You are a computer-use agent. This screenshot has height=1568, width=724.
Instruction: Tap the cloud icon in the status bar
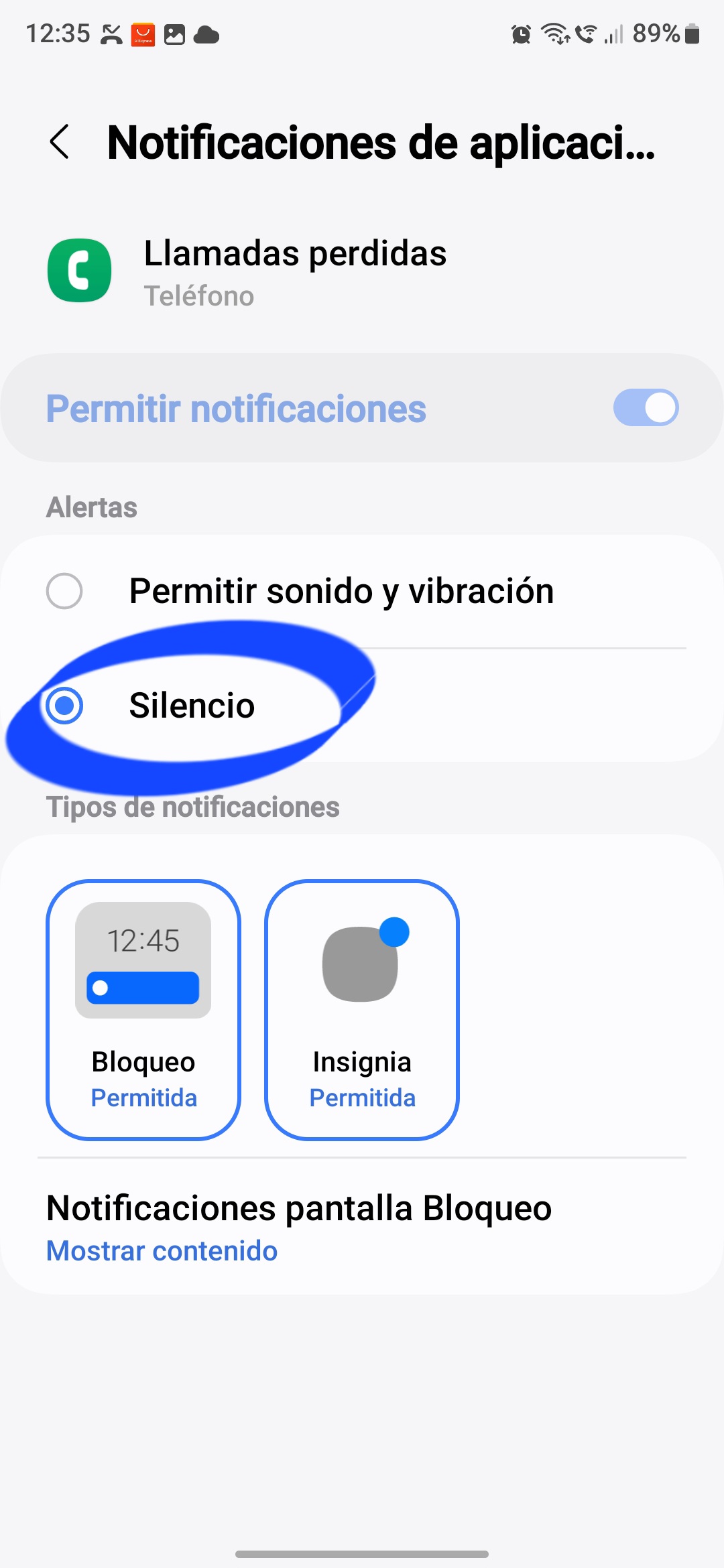tap(206, 35)
